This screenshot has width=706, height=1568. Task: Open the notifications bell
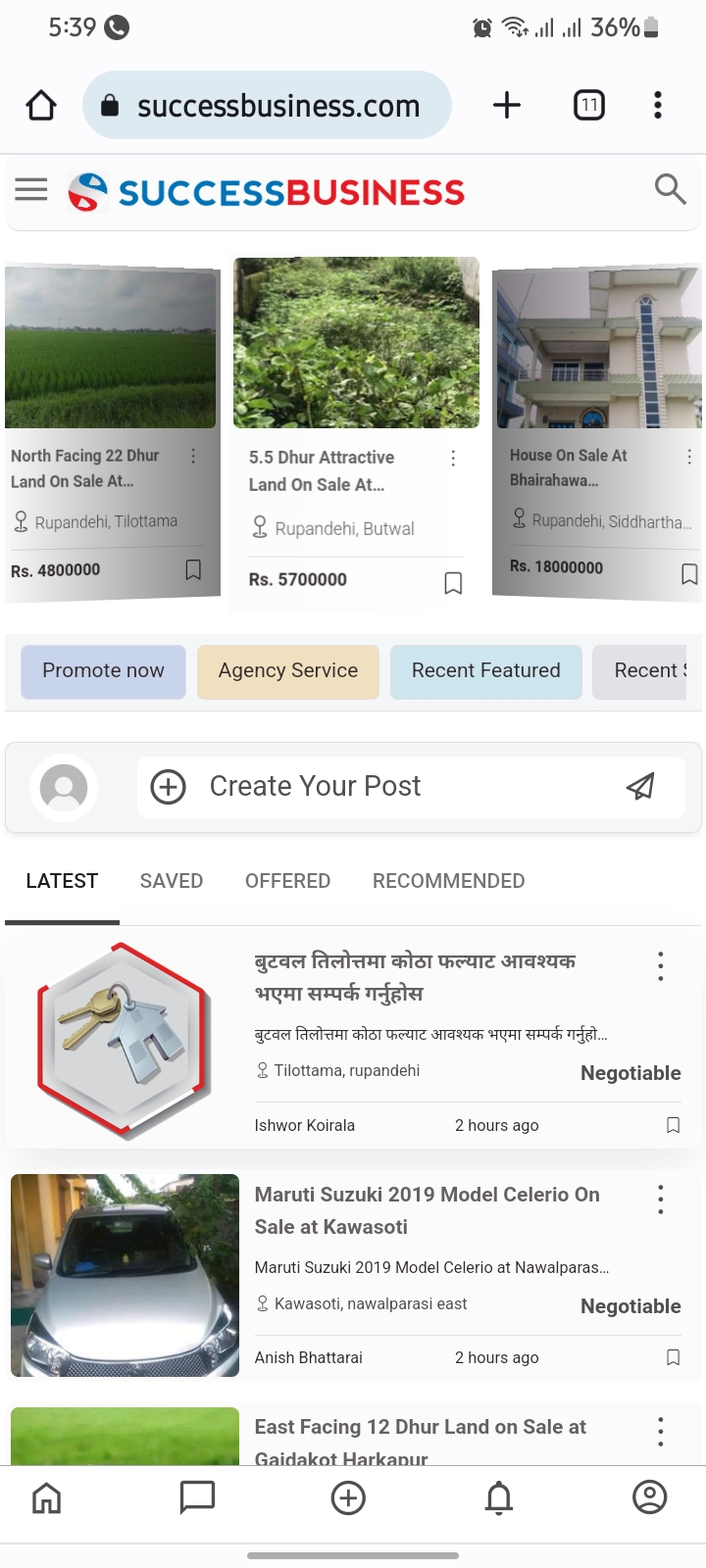[499, 1497]
